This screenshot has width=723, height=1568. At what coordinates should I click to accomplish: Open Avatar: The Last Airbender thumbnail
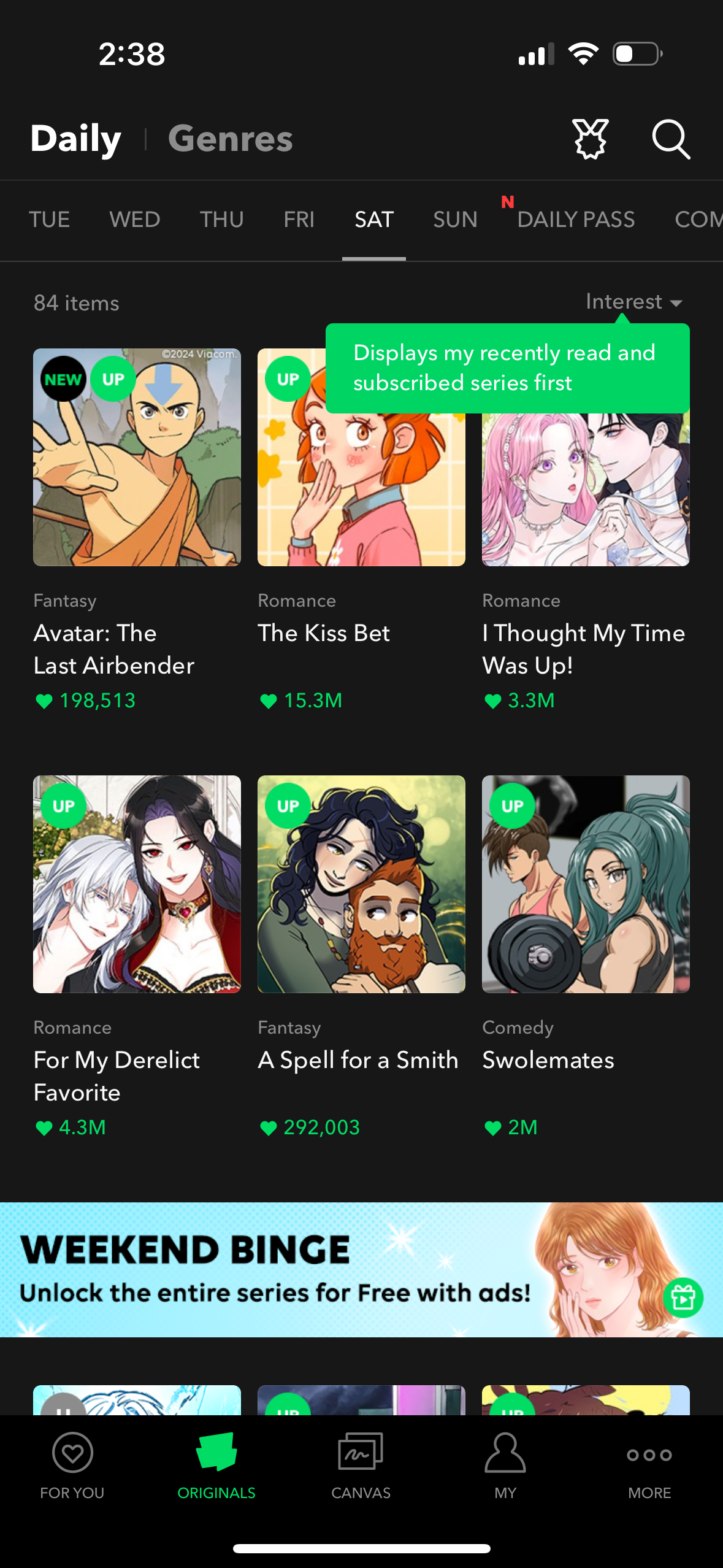point(137,458)
